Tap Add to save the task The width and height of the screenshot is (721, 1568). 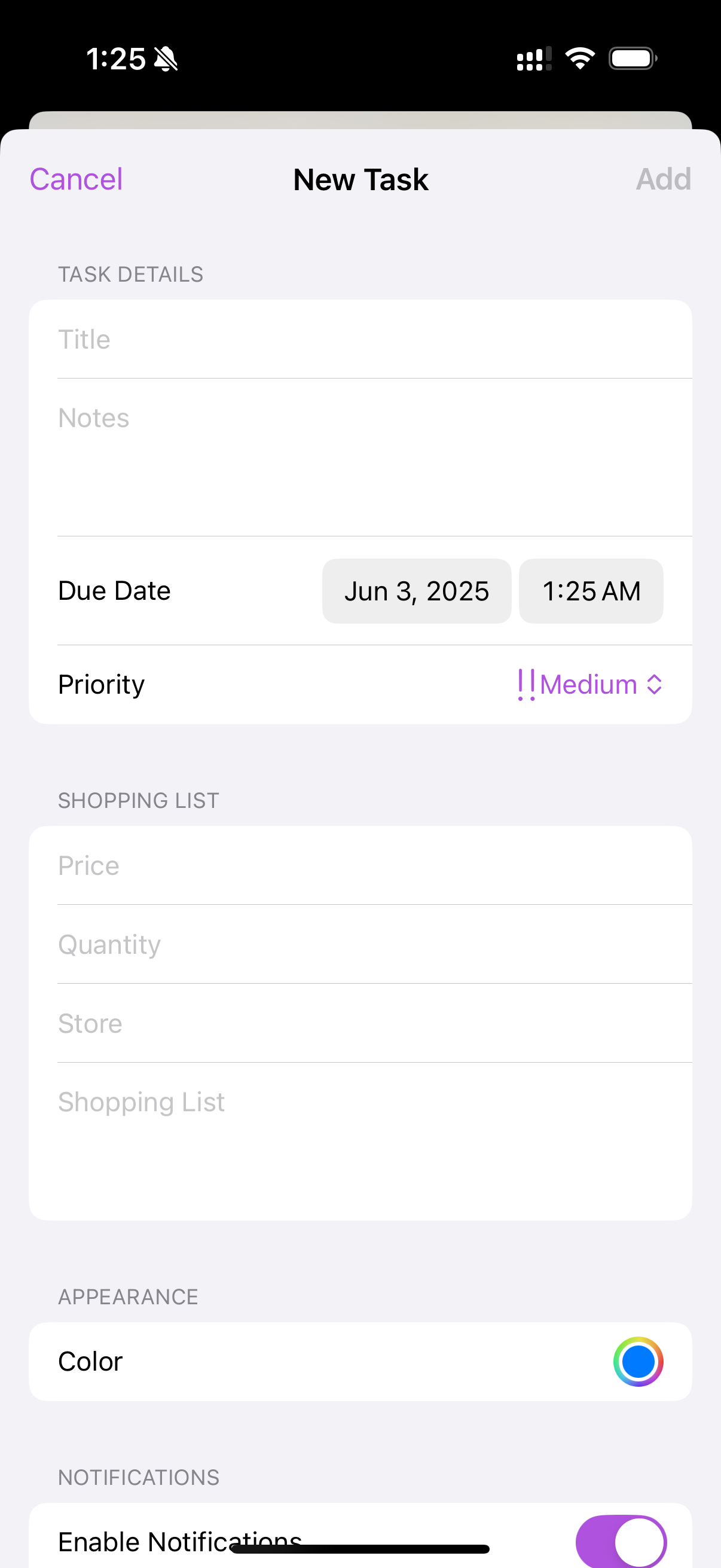click(664, 179)
